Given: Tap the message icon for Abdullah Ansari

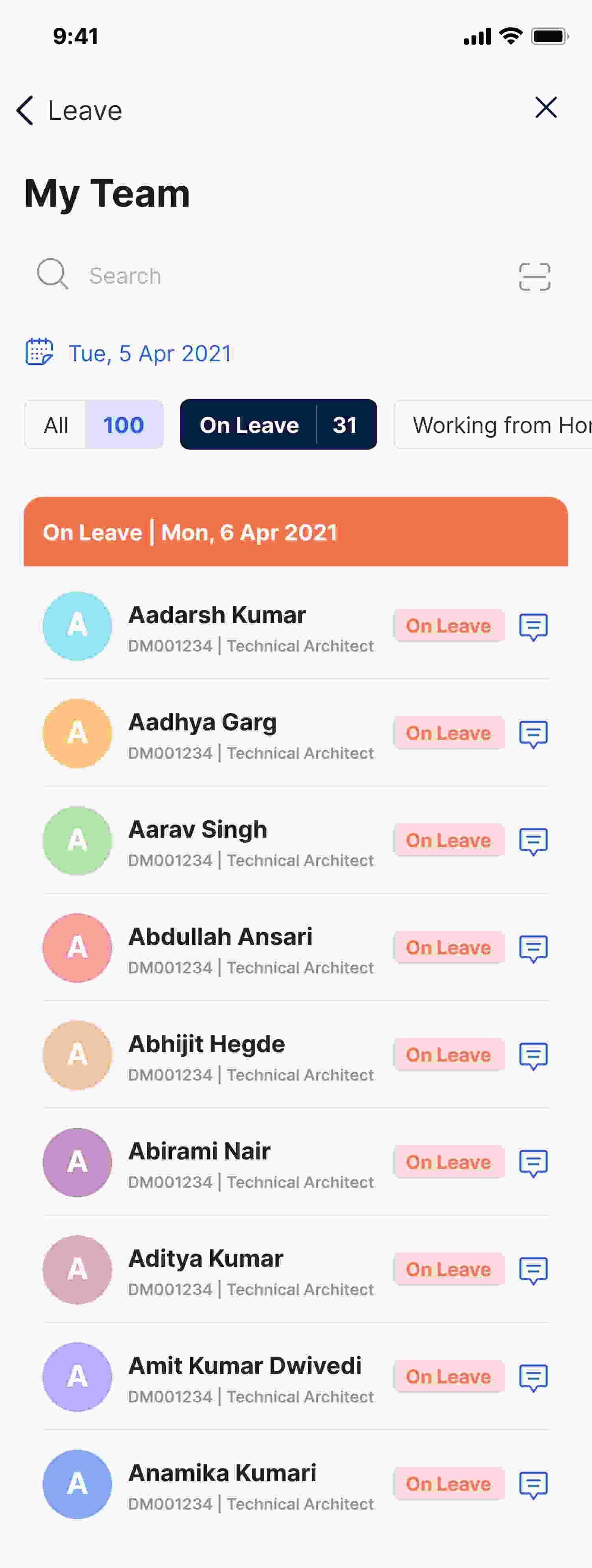Looking at the screenshot, I should 533,948.
